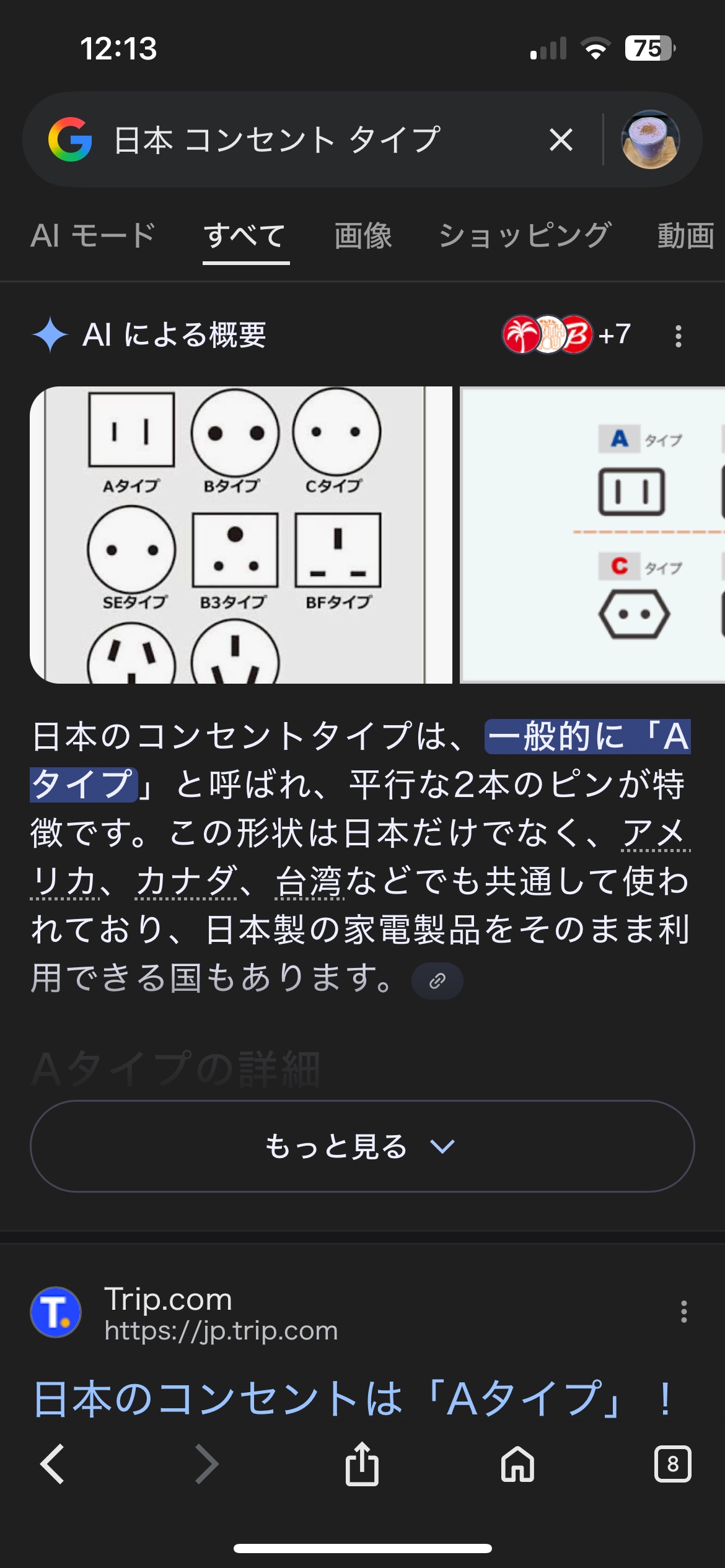Clear the search query with X
Image resolution: width=725 pixels, height=1568 pixels.
click(x=561, y=140)
